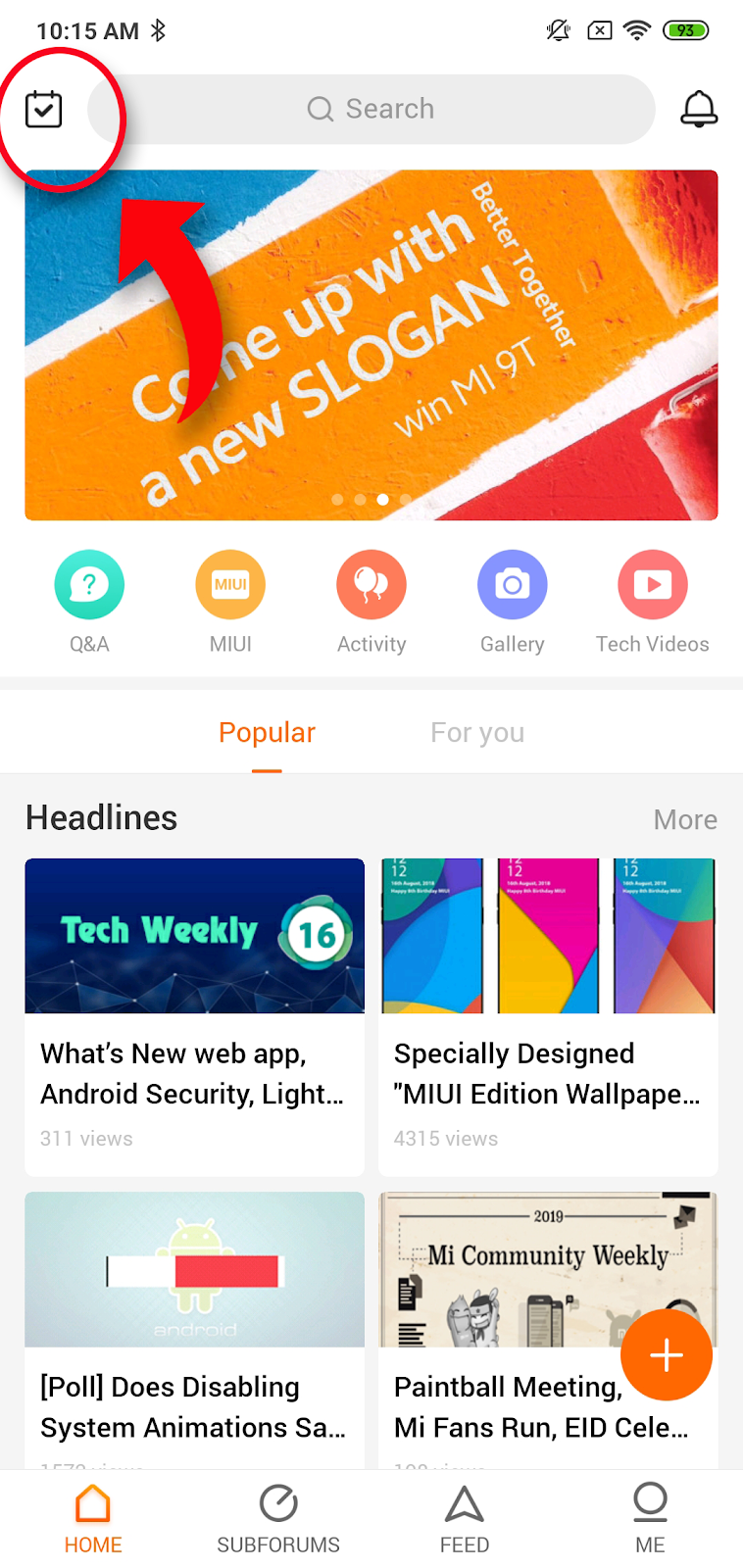Select the Popular tab
Screen dimensions: 743x1568
(x=267, y=733)
